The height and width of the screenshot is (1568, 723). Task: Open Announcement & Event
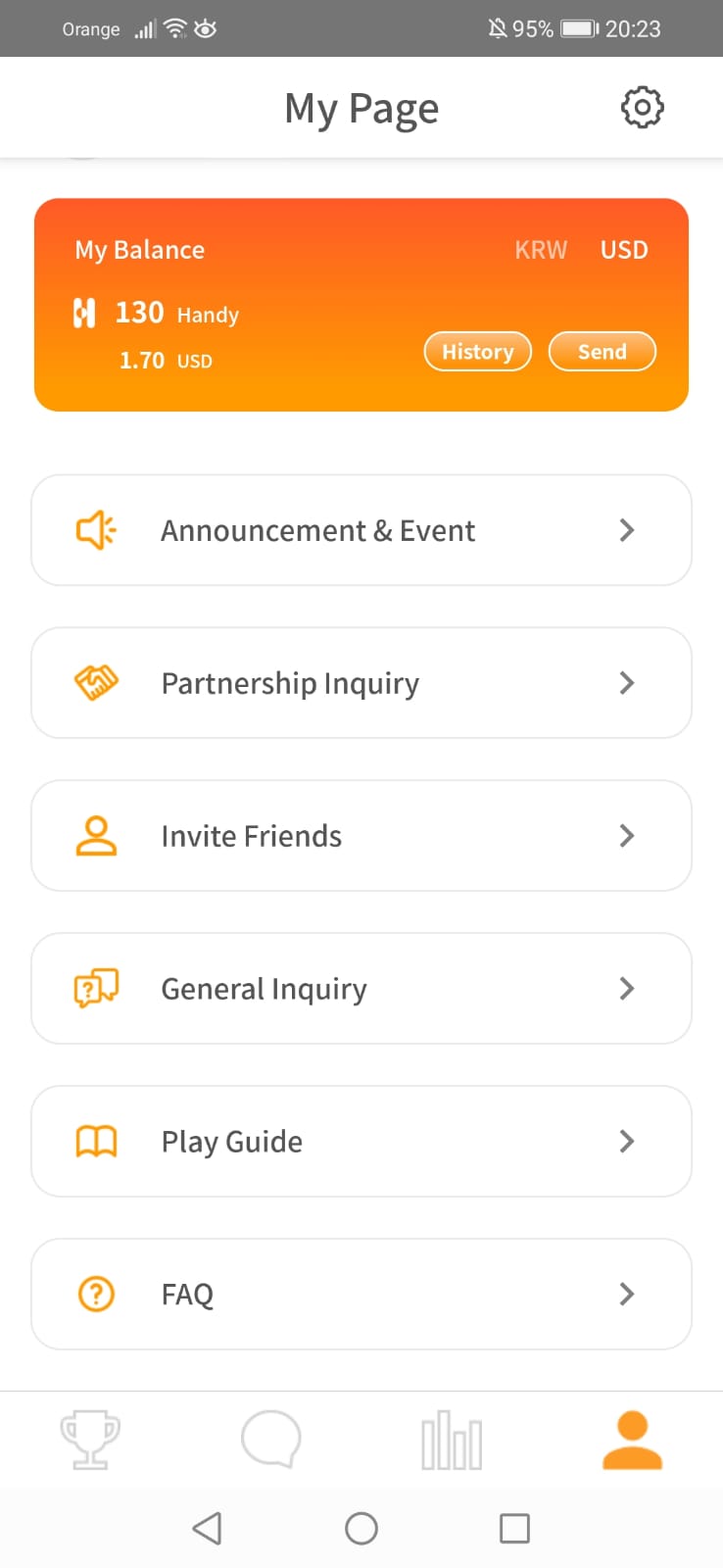361,530
